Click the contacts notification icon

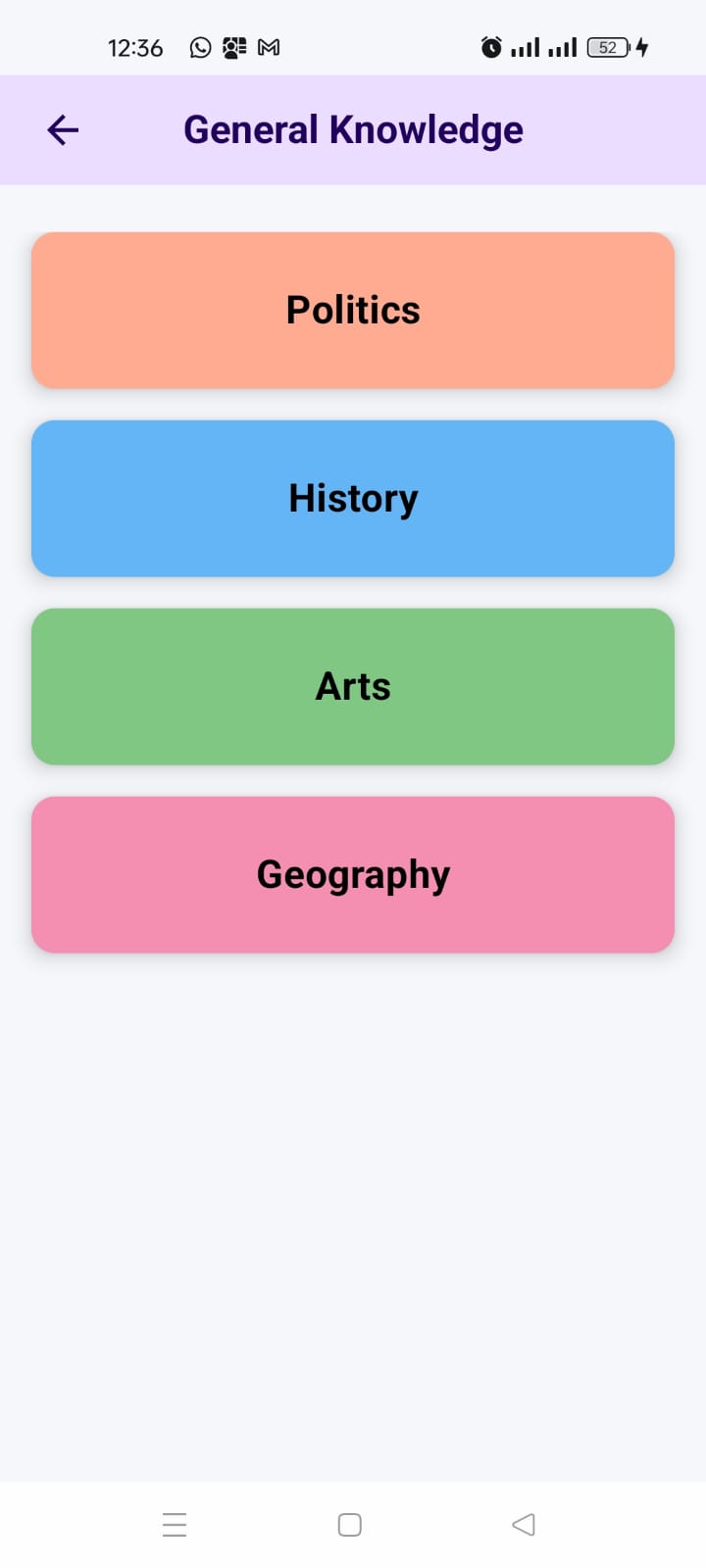pos(232,47)
